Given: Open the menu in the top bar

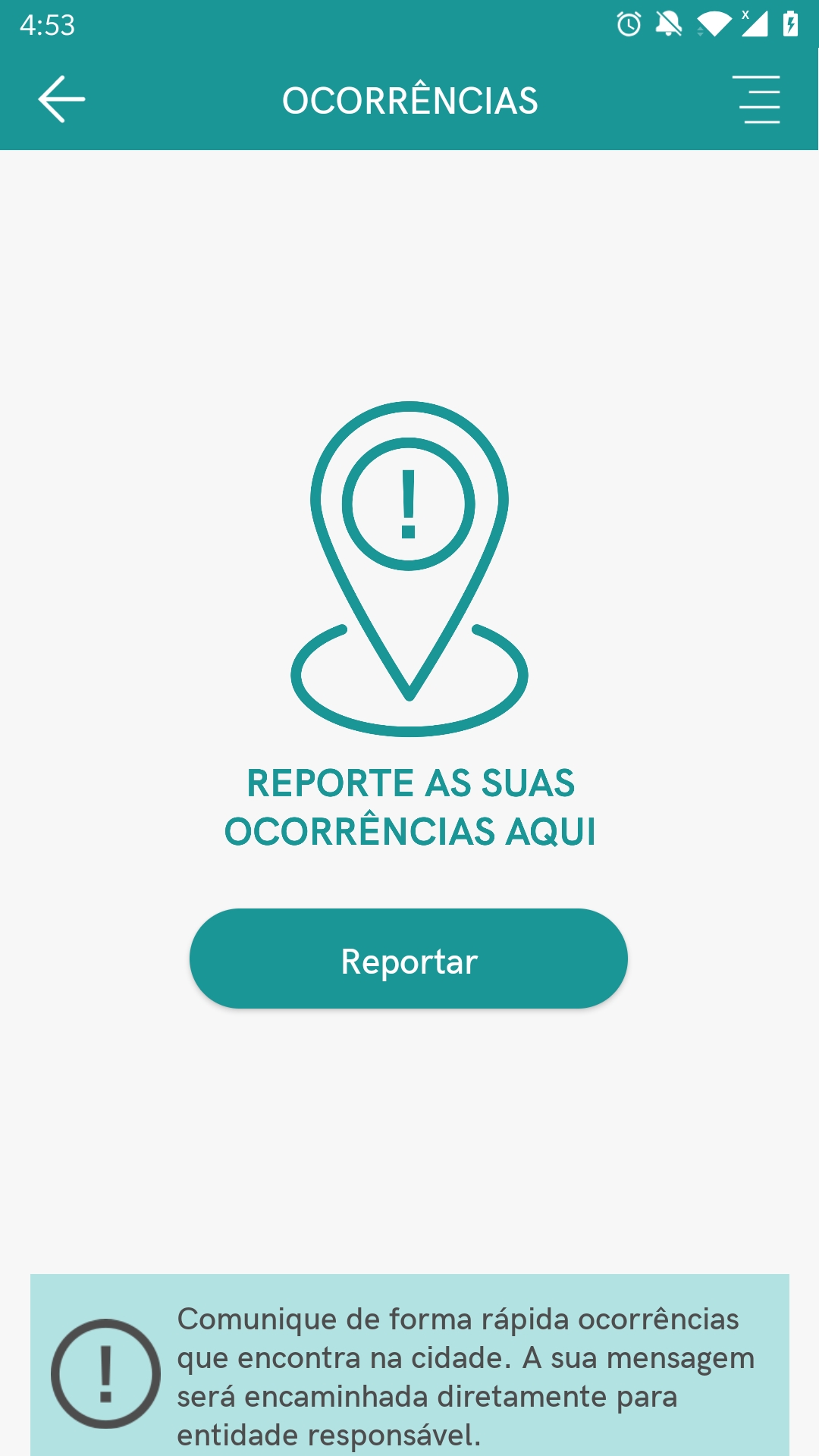Looking at the screenshot, I should click(x=757, y=99).
